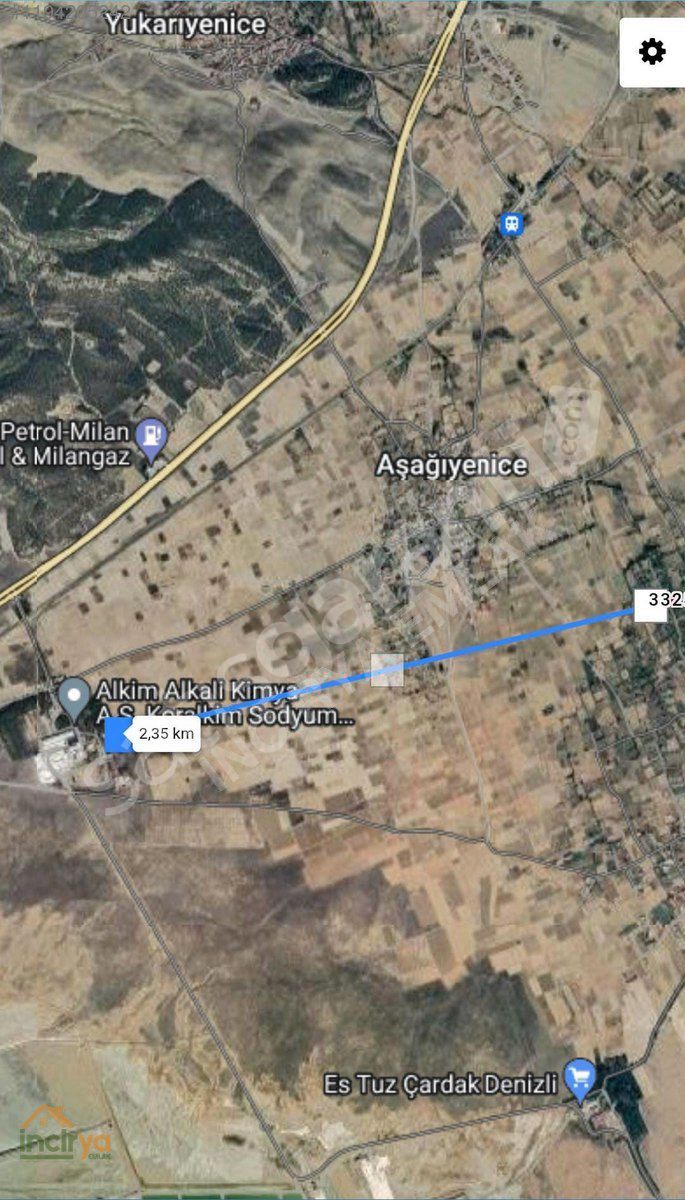
Task: Tap the 2,35 km measurement endpoint
Action: (x=118, y=735)
